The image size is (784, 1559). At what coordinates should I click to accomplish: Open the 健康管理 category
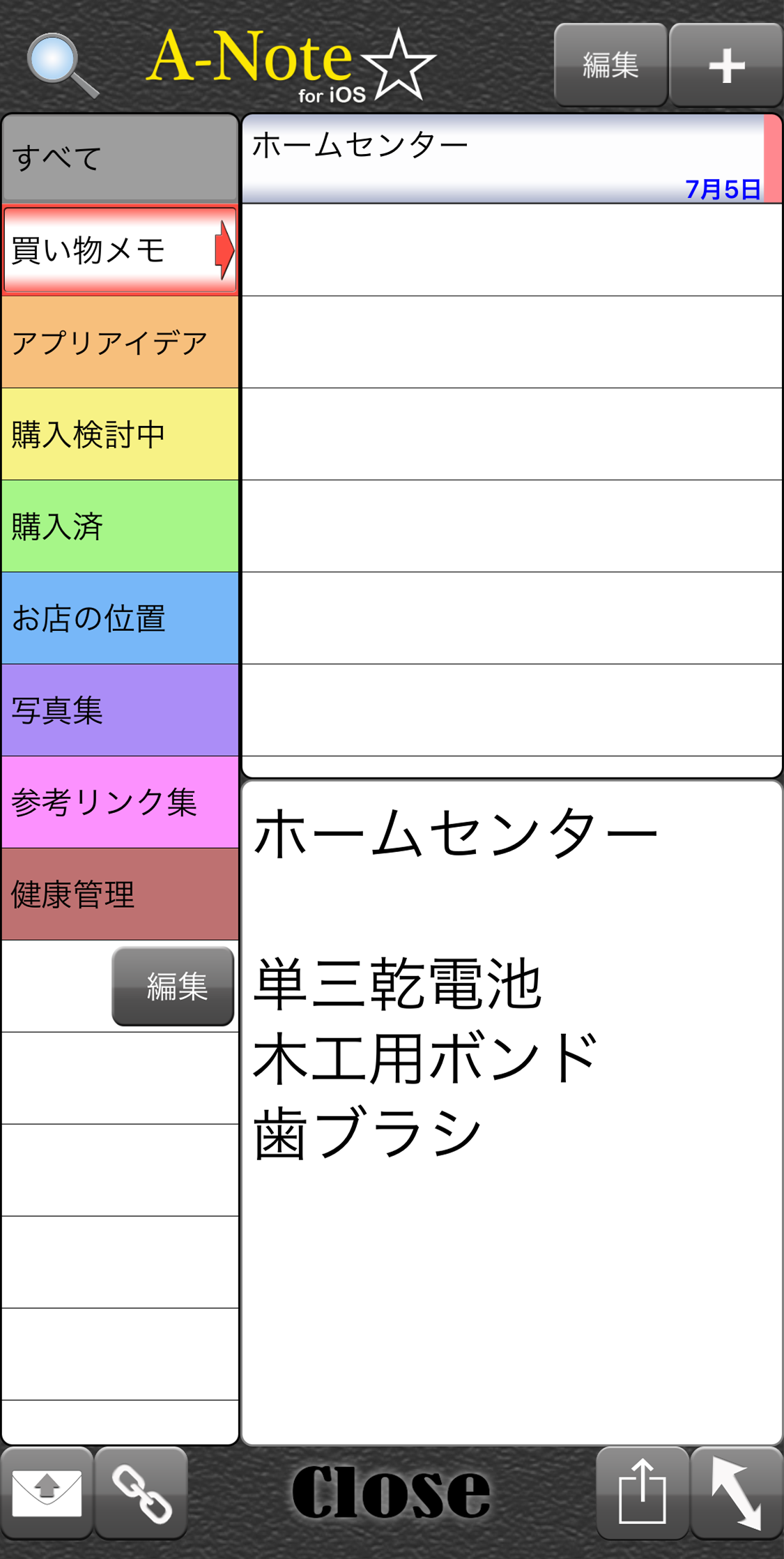click(121, 895)
